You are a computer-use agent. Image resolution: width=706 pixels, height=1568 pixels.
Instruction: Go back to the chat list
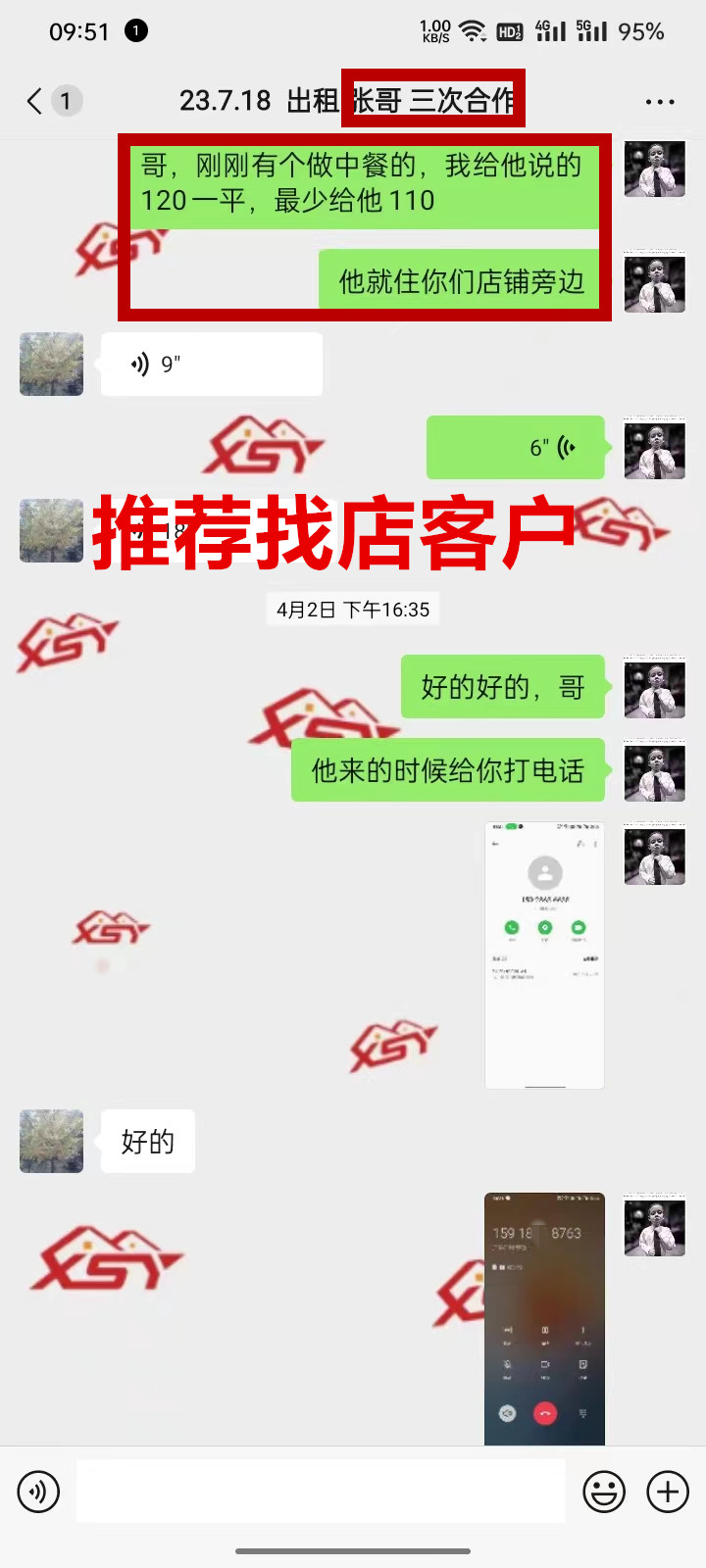pyautogui.click(x=35, y=101)
